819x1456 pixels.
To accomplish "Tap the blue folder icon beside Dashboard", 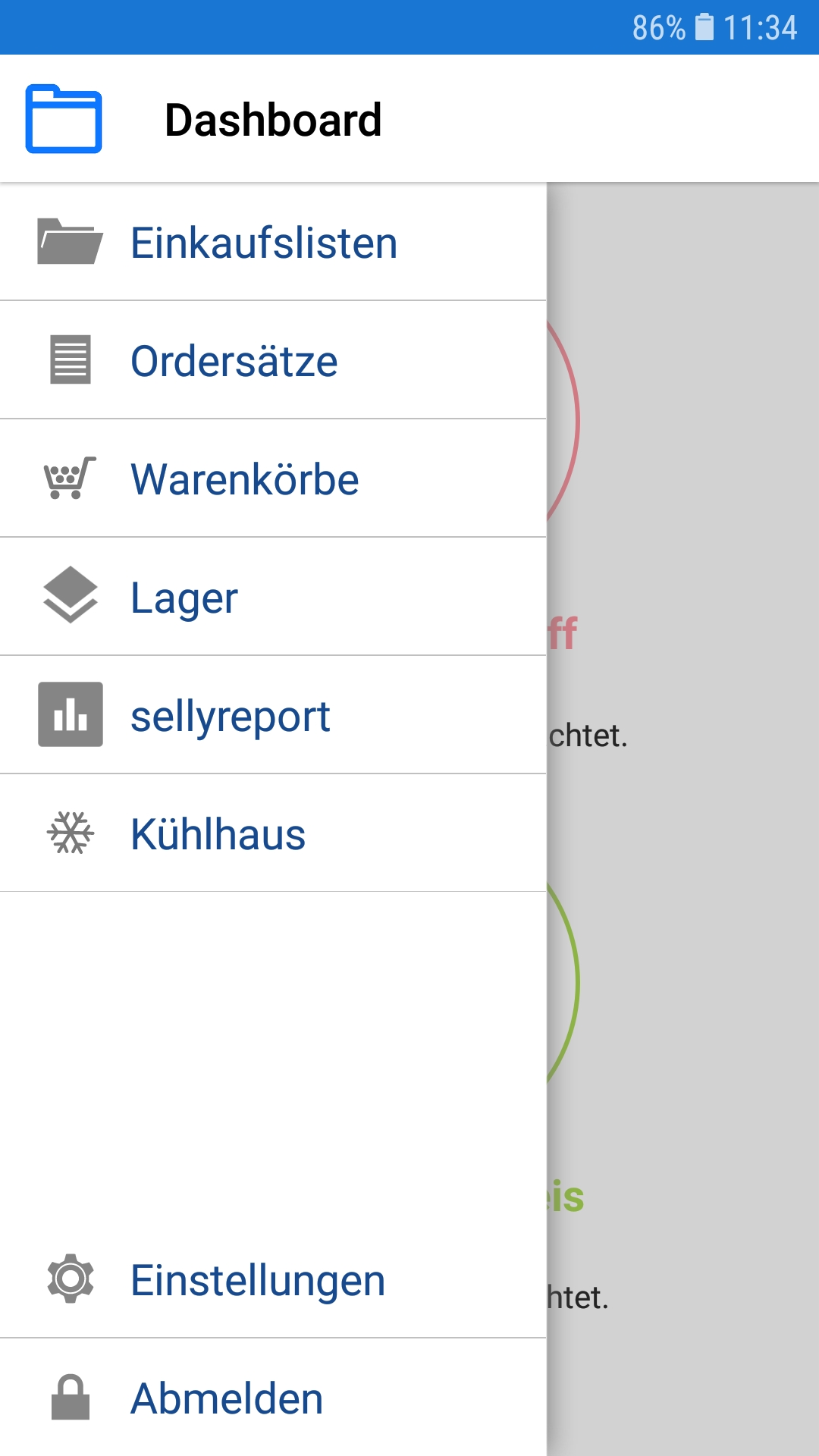I will click(x=64, y=119).
